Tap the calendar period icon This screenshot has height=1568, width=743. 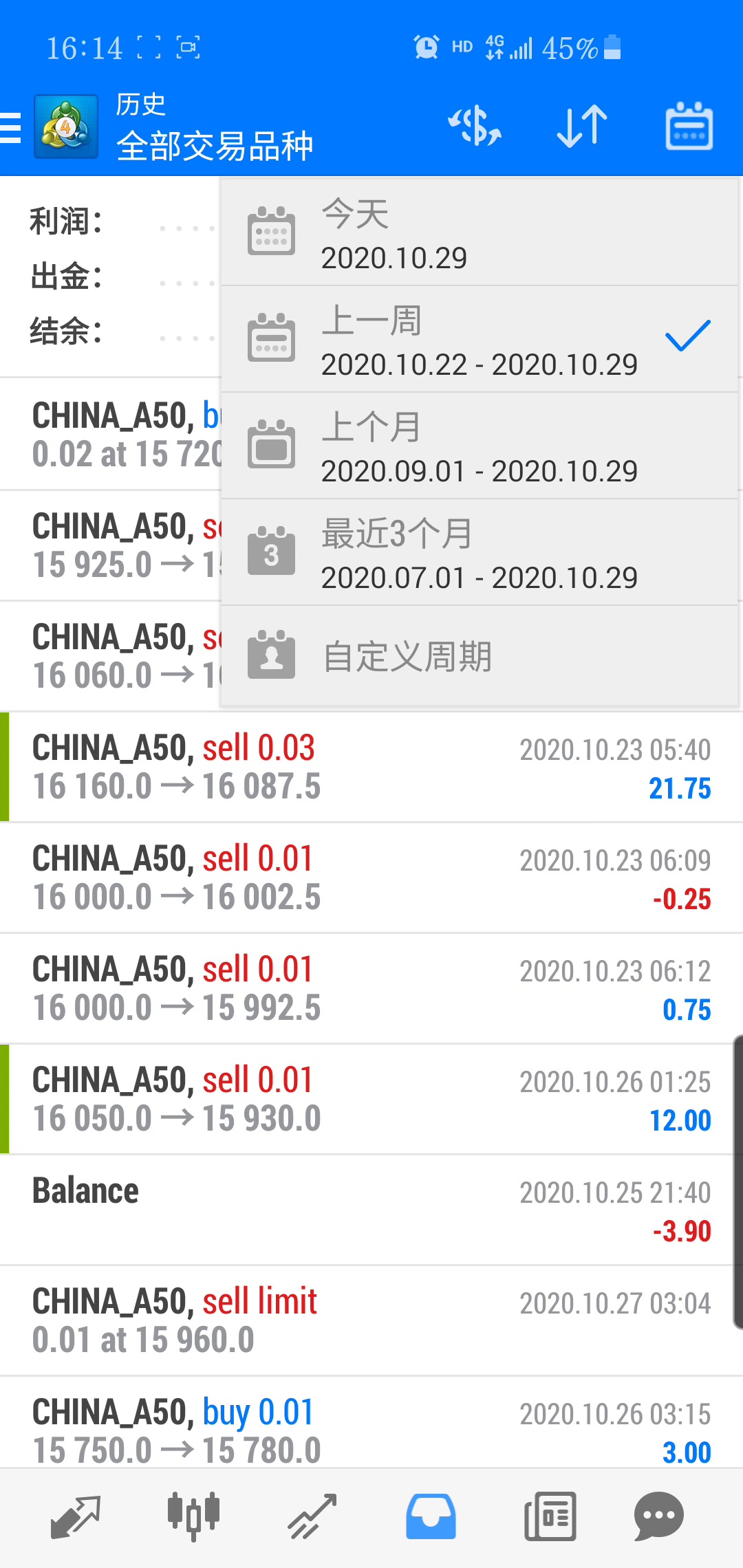coord(689,127)
